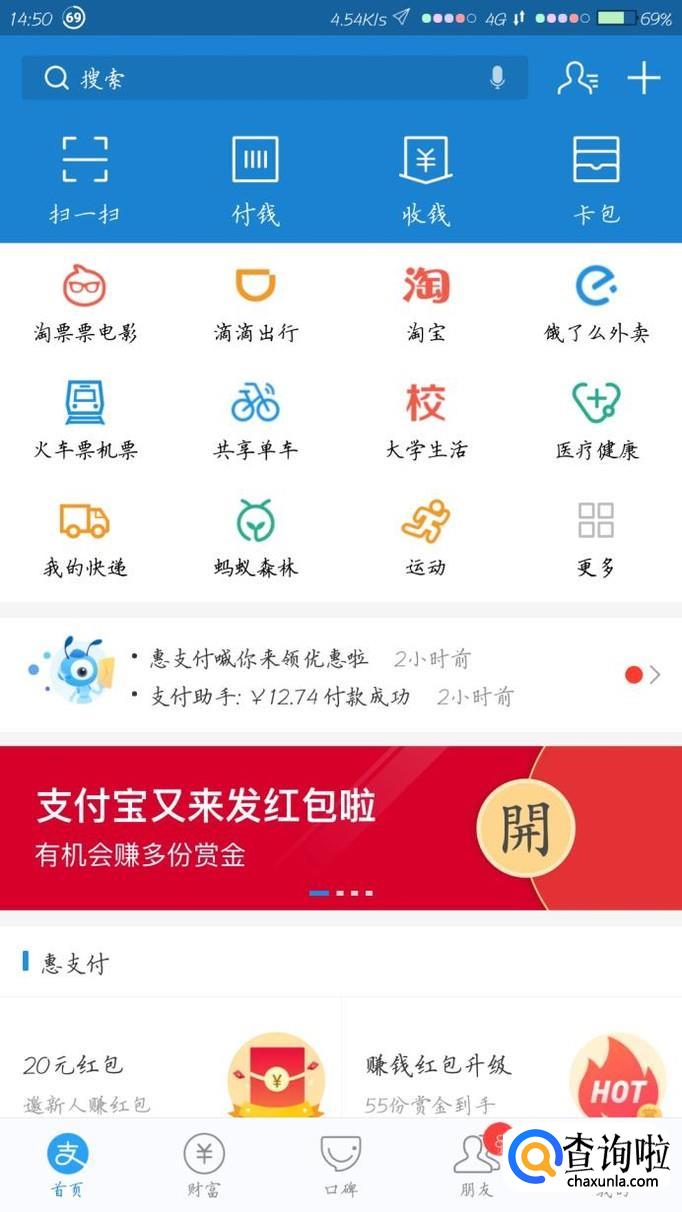Open 共享单车

click(255, 420)
